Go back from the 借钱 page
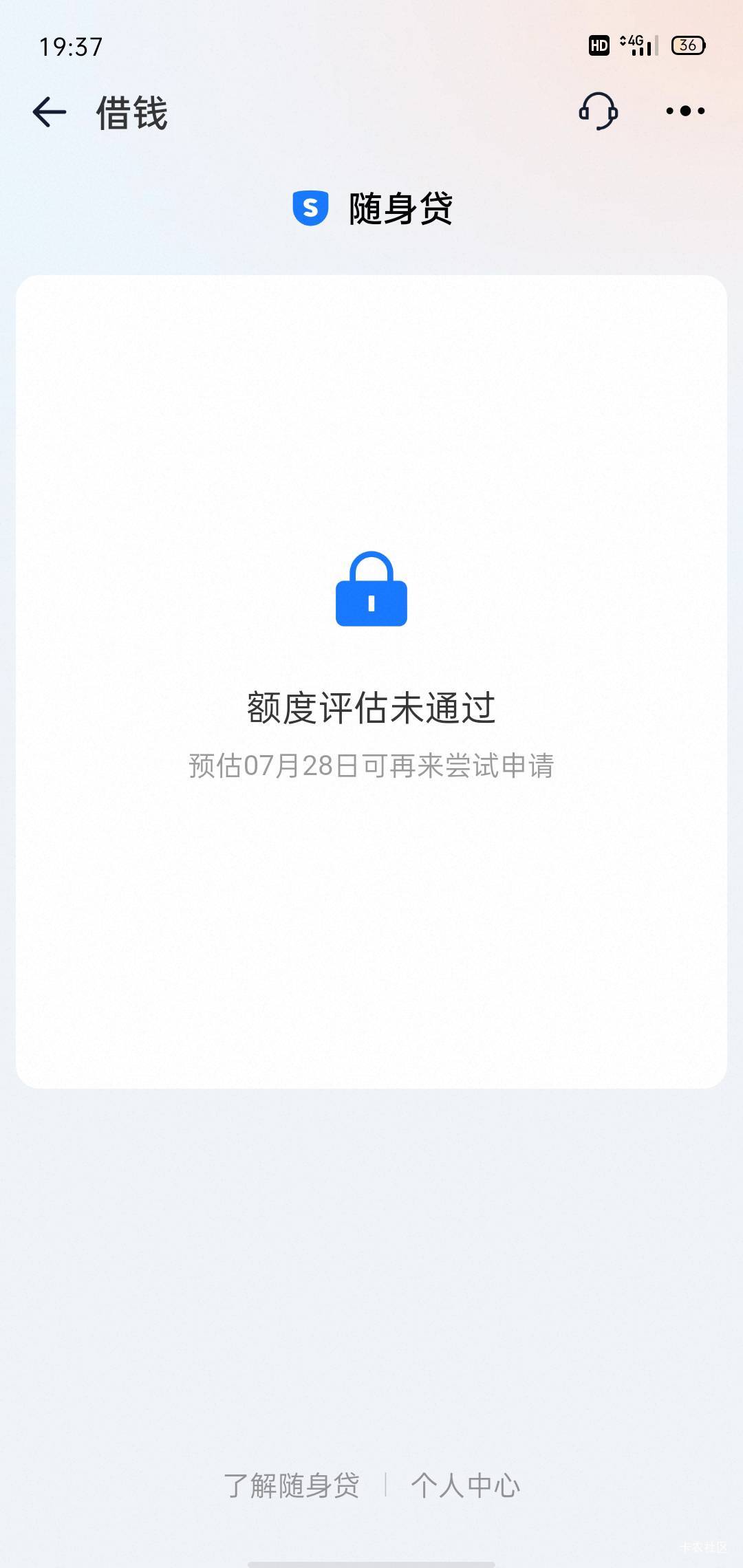This screenshot has height=1568, width=743. (x=50, y=112)
